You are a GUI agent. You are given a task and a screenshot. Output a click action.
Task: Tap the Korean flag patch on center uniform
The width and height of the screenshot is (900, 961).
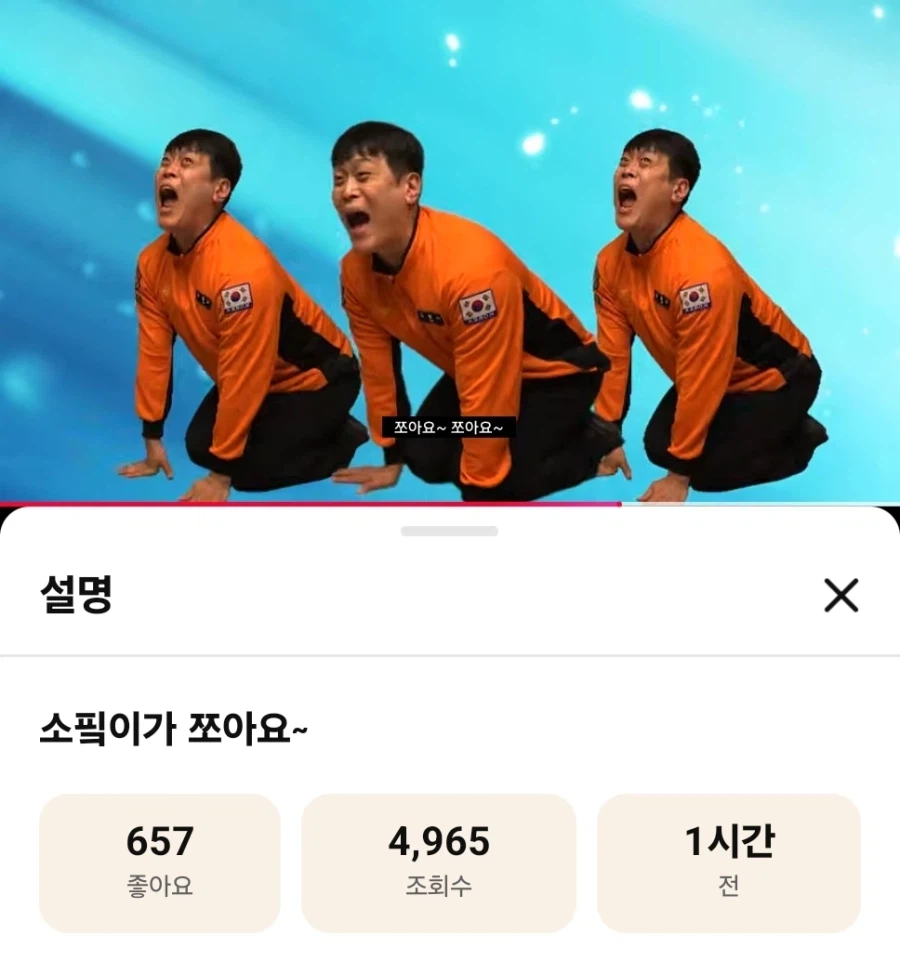click(x=478, y=307)
